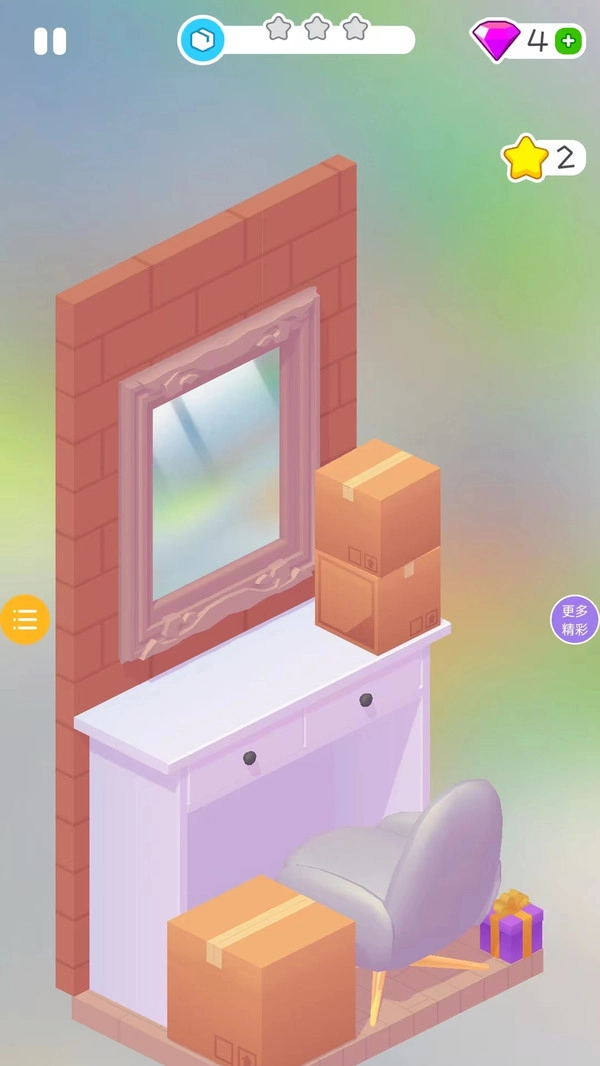
Task: Pause the game
Action: (x=50, y=41)
